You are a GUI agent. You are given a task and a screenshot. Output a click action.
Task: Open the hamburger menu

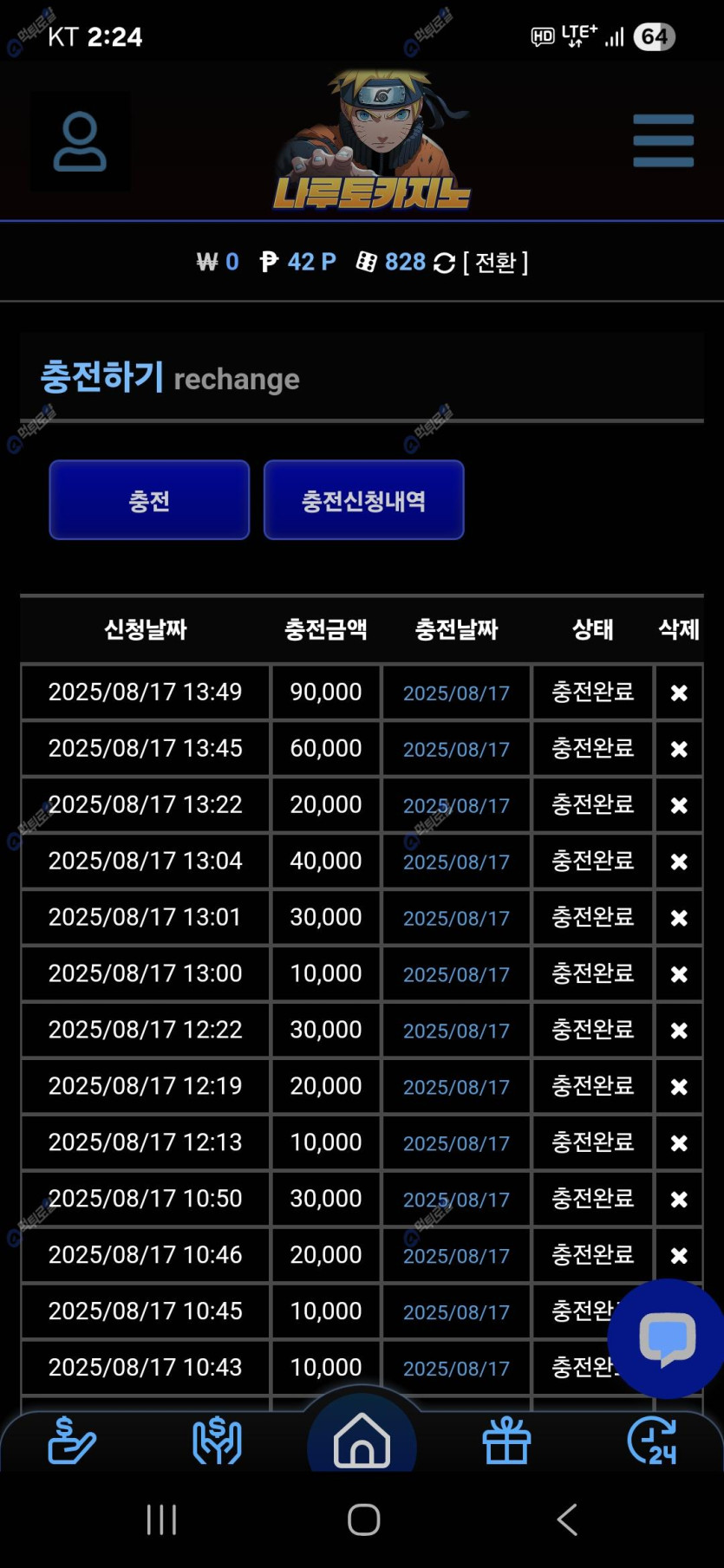pyautogui.click(x=662, y=140)
